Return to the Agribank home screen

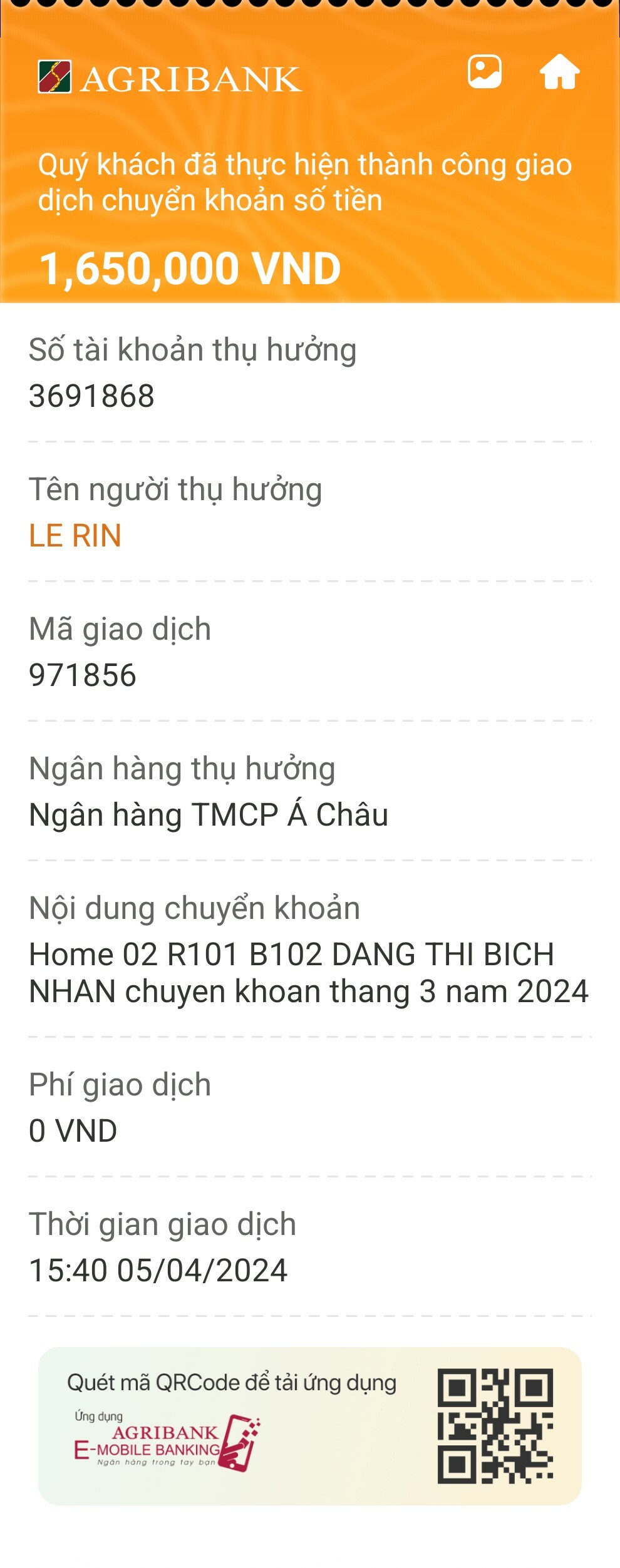pos(559,72)
